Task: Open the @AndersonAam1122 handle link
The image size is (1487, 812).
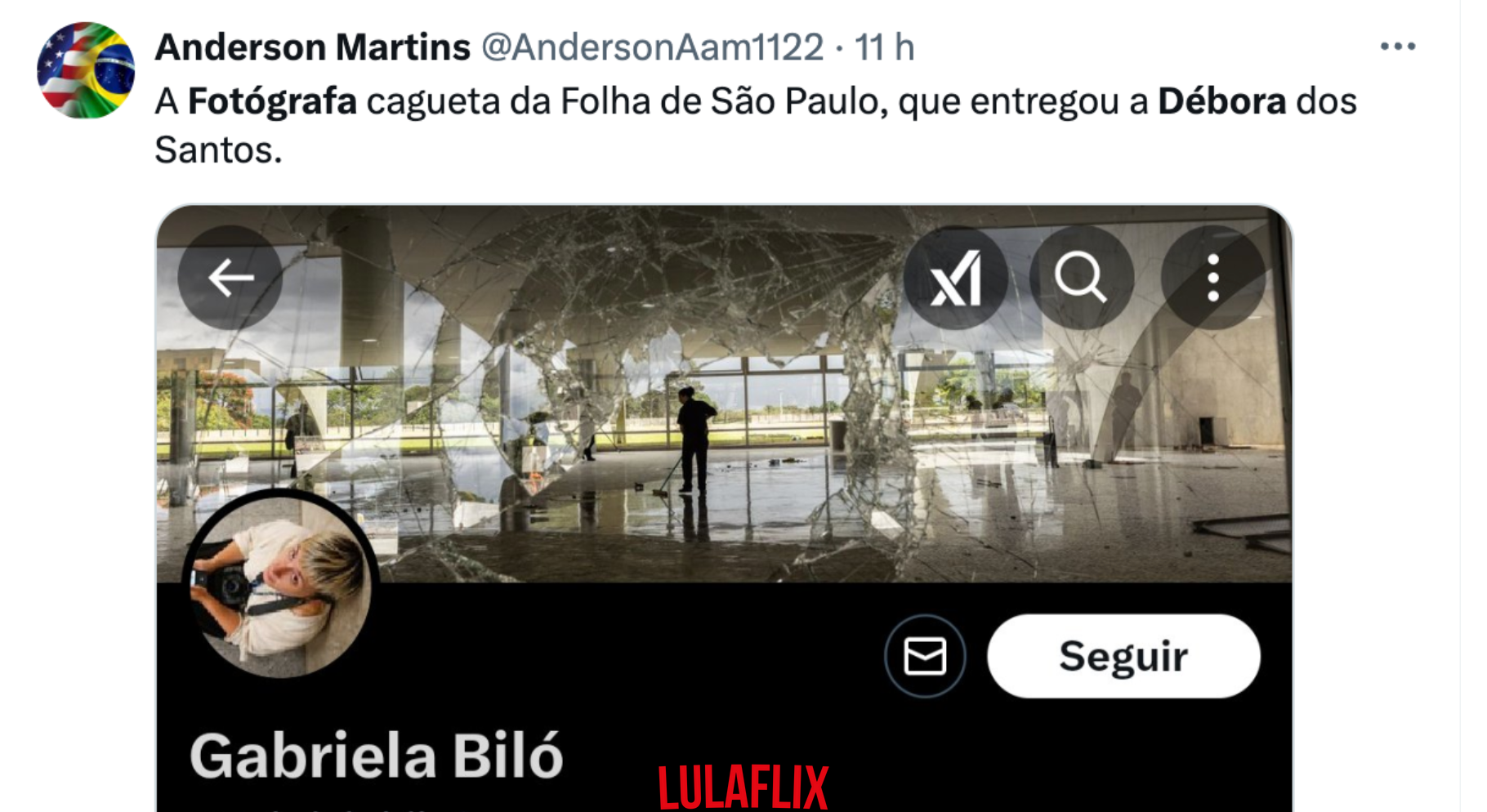Action: (652, 47)
